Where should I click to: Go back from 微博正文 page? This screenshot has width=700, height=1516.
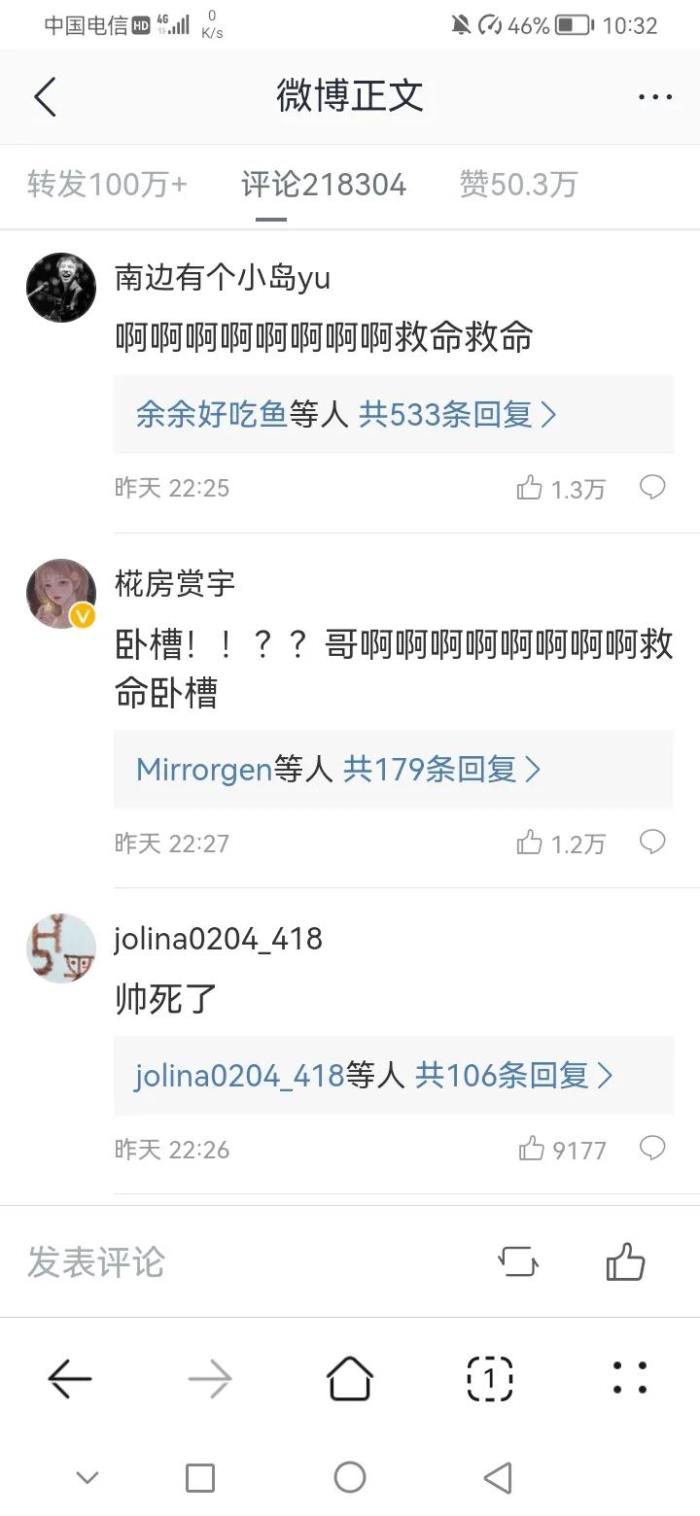pos(45,97)
